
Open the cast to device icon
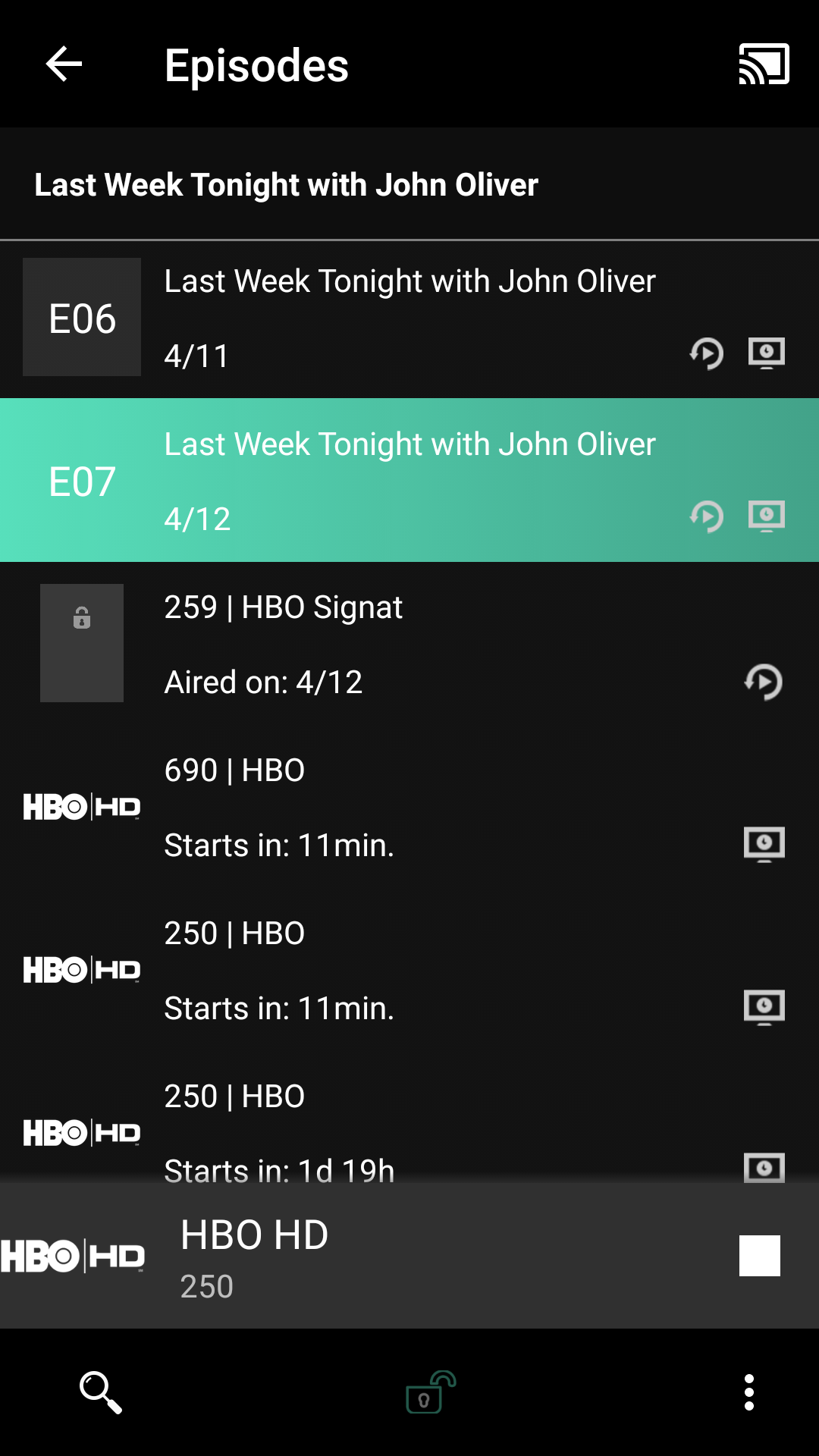[764, 64]
